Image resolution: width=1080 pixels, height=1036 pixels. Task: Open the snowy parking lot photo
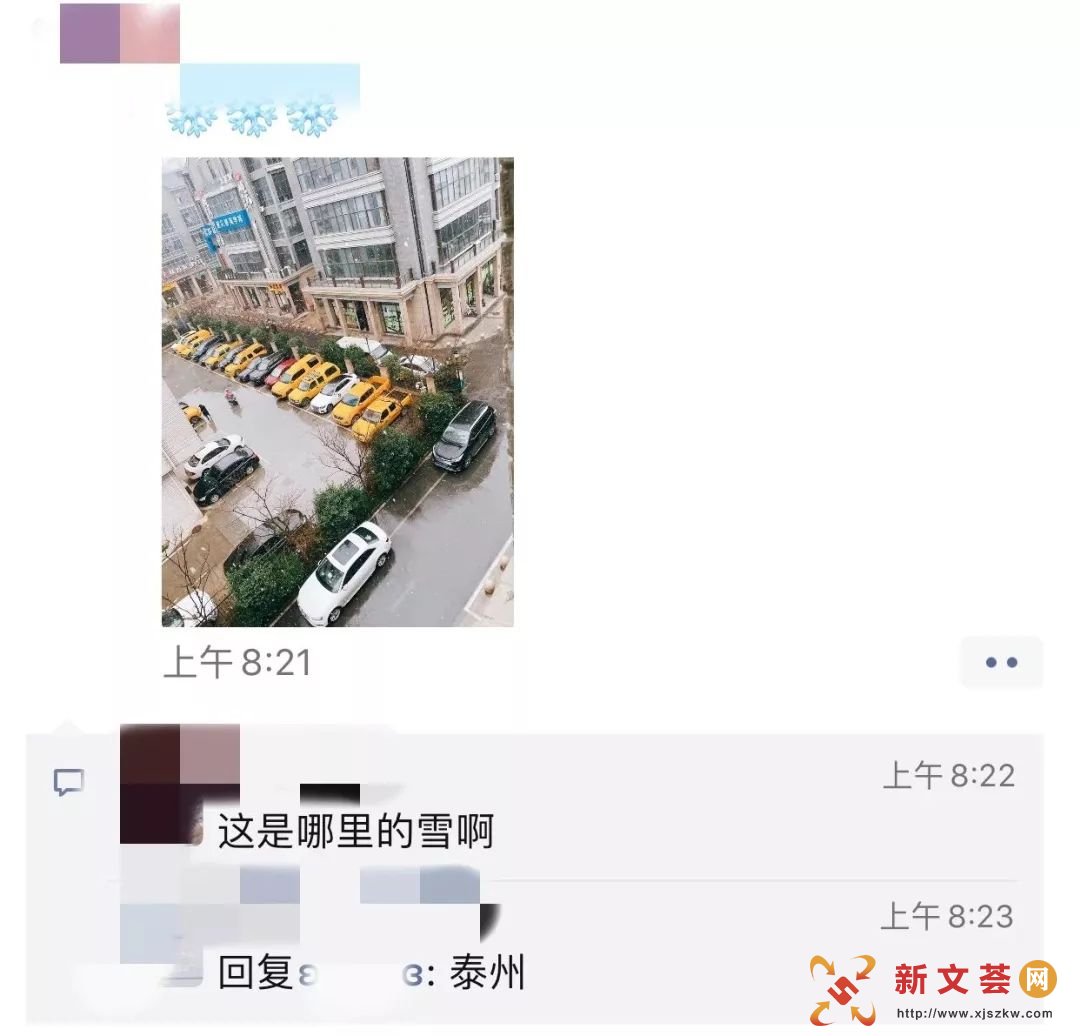pyautogui.click(x=337, y=392)
